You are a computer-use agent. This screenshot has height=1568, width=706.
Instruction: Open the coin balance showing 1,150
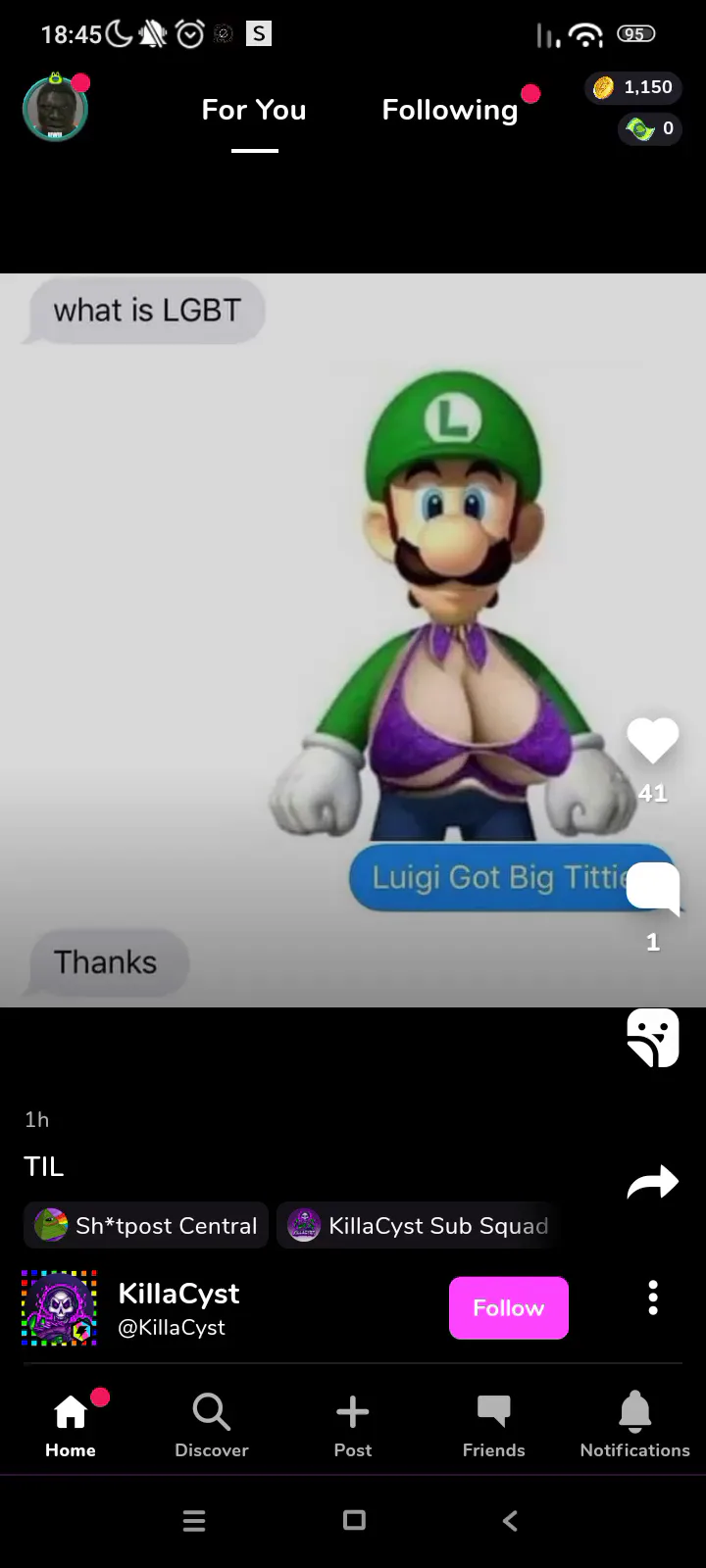634,87
